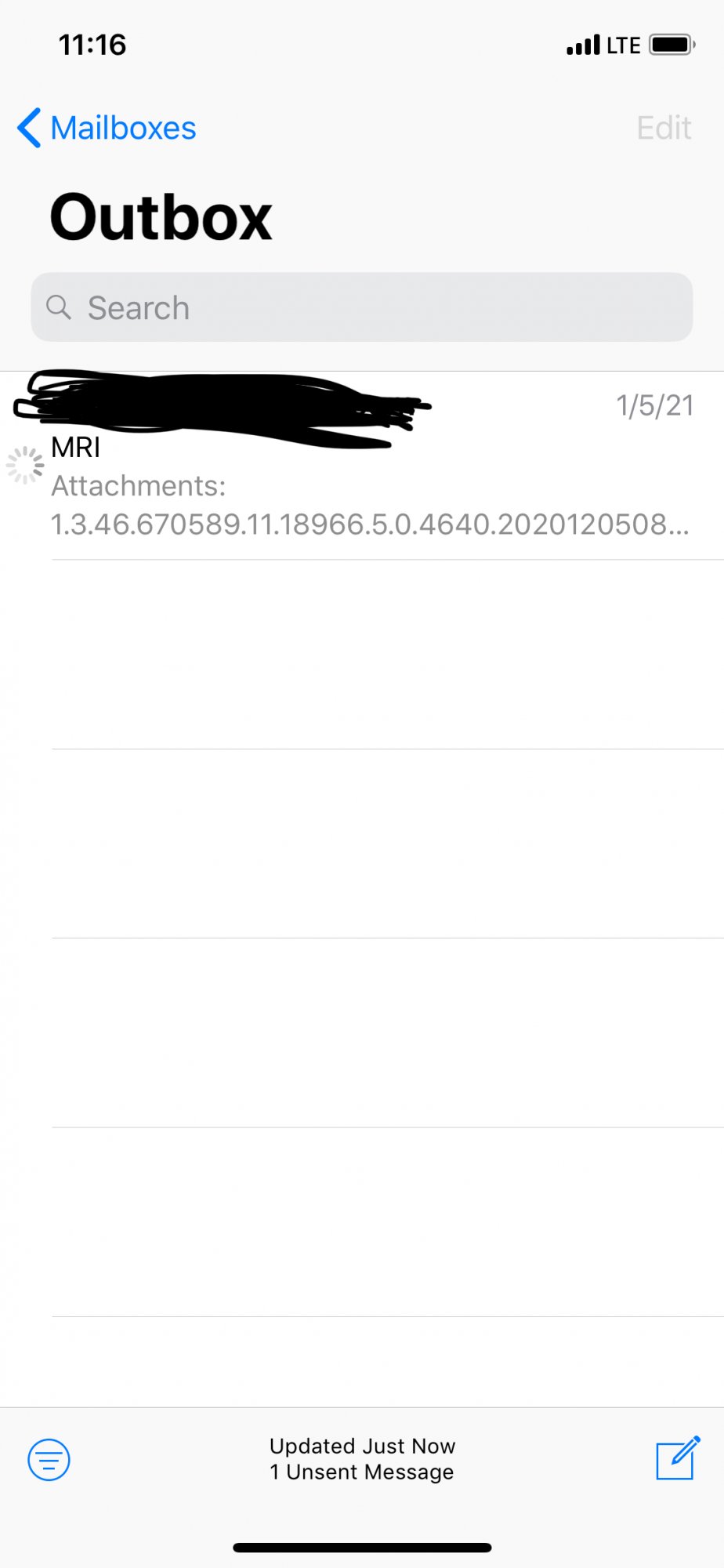This screenshot has height=1568, width=724.
Task: Go back to Mailboxes
Action: [x=107, y=128]
